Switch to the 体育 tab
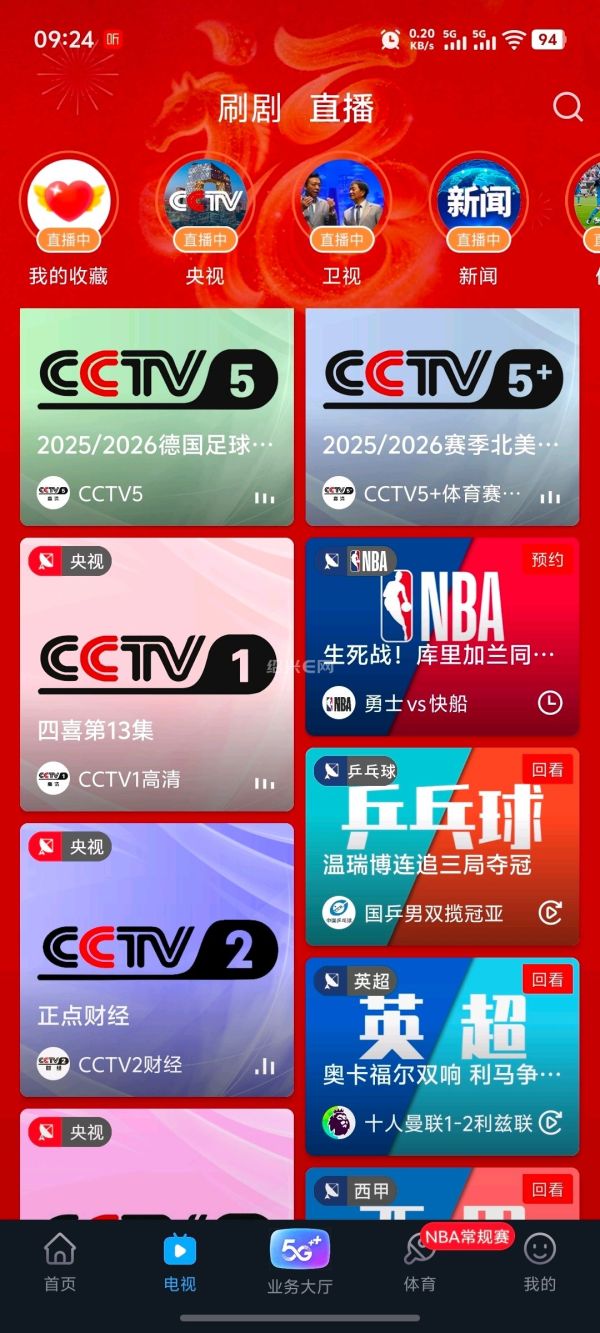Viewport: 600px width, 1333px height. click(x=420, y=1262)
